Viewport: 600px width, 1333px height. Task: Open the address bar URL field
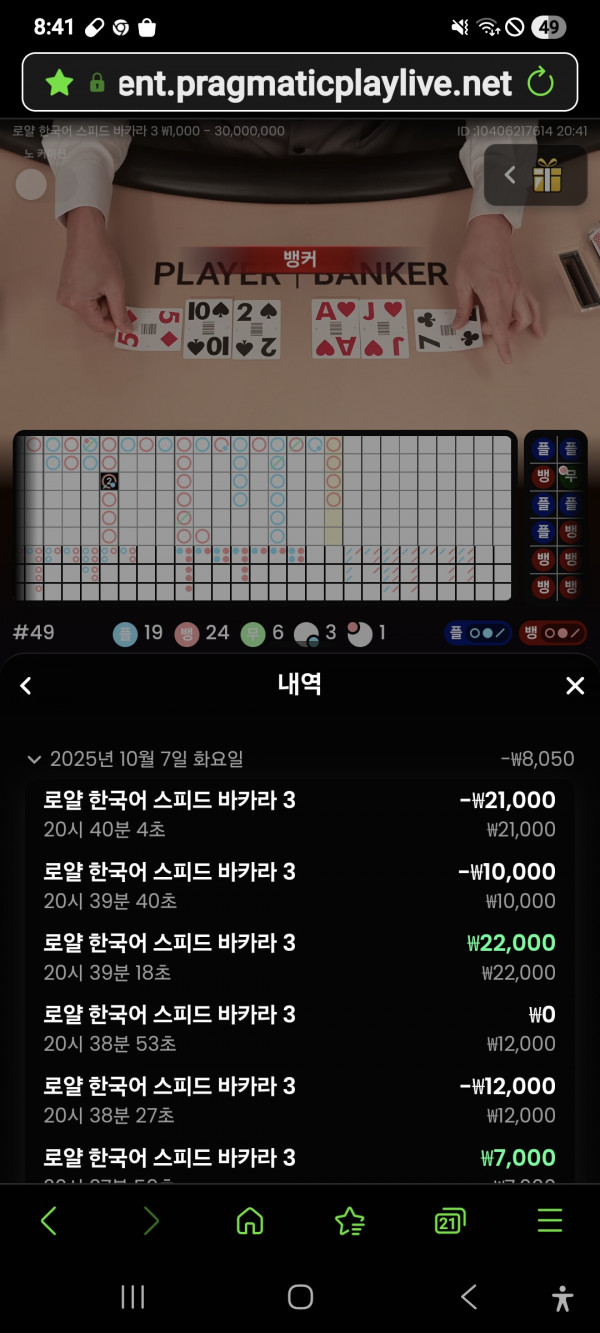click(x=314, y=83)
